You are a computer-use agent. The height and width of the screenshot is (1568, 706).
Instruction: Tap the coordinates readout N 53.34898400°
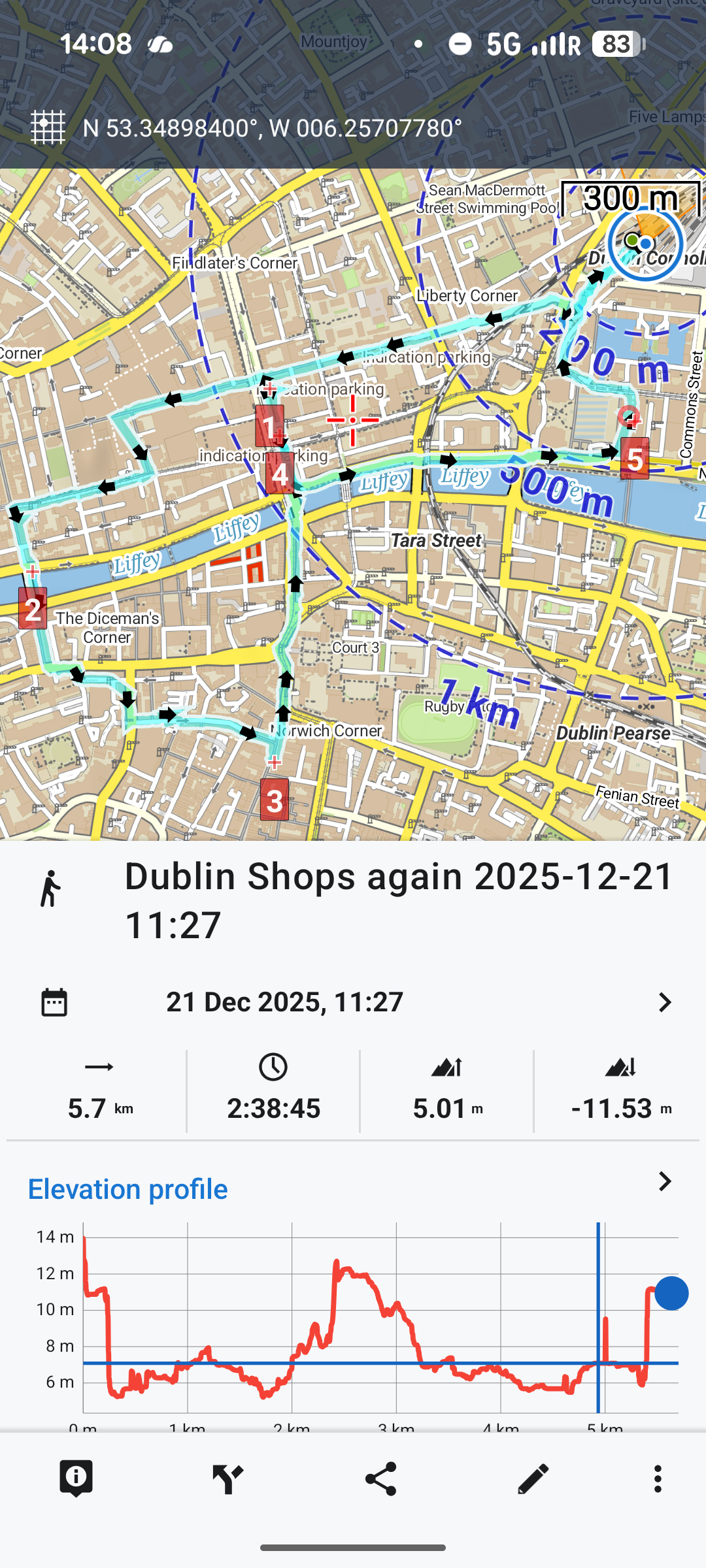click(x=272, y=128)
